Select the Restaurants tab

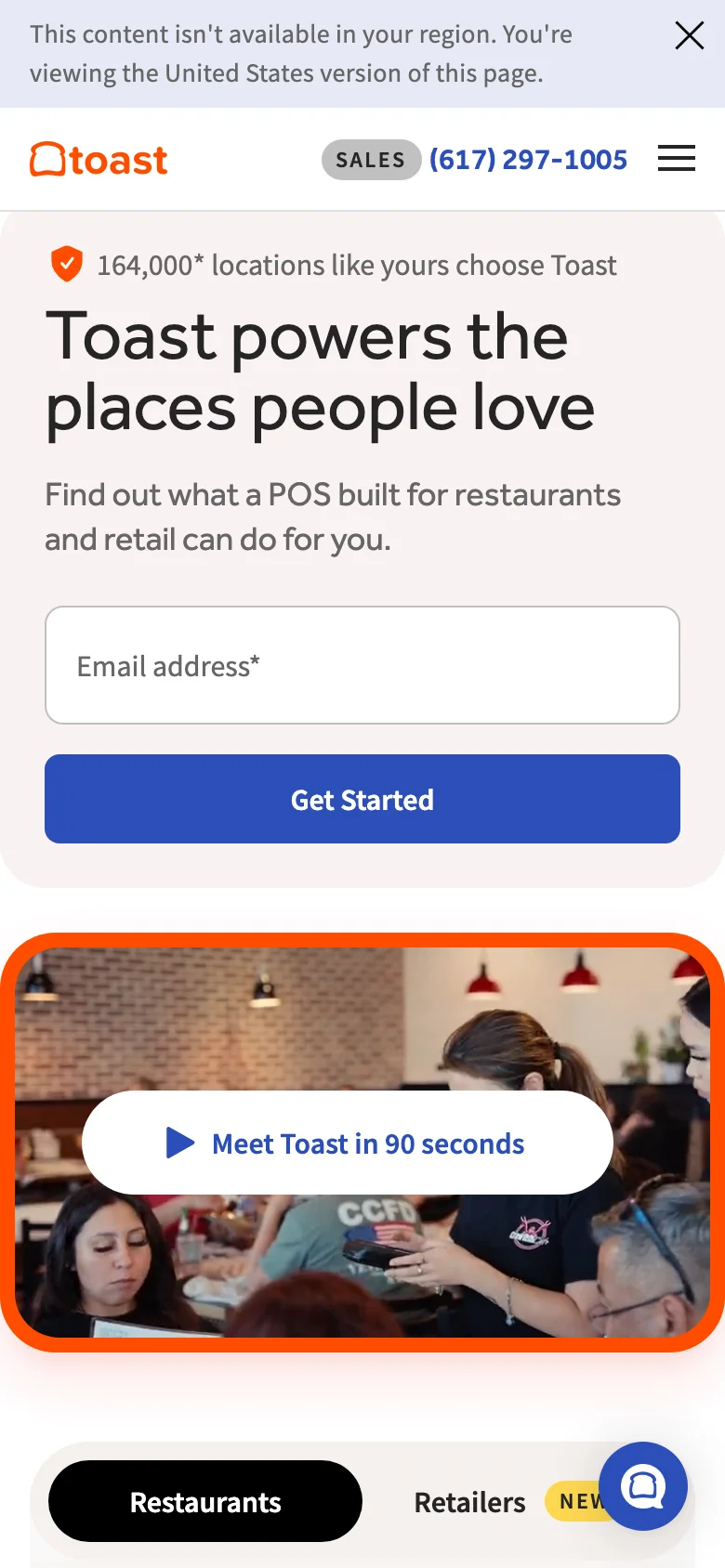click(205, 1501)
